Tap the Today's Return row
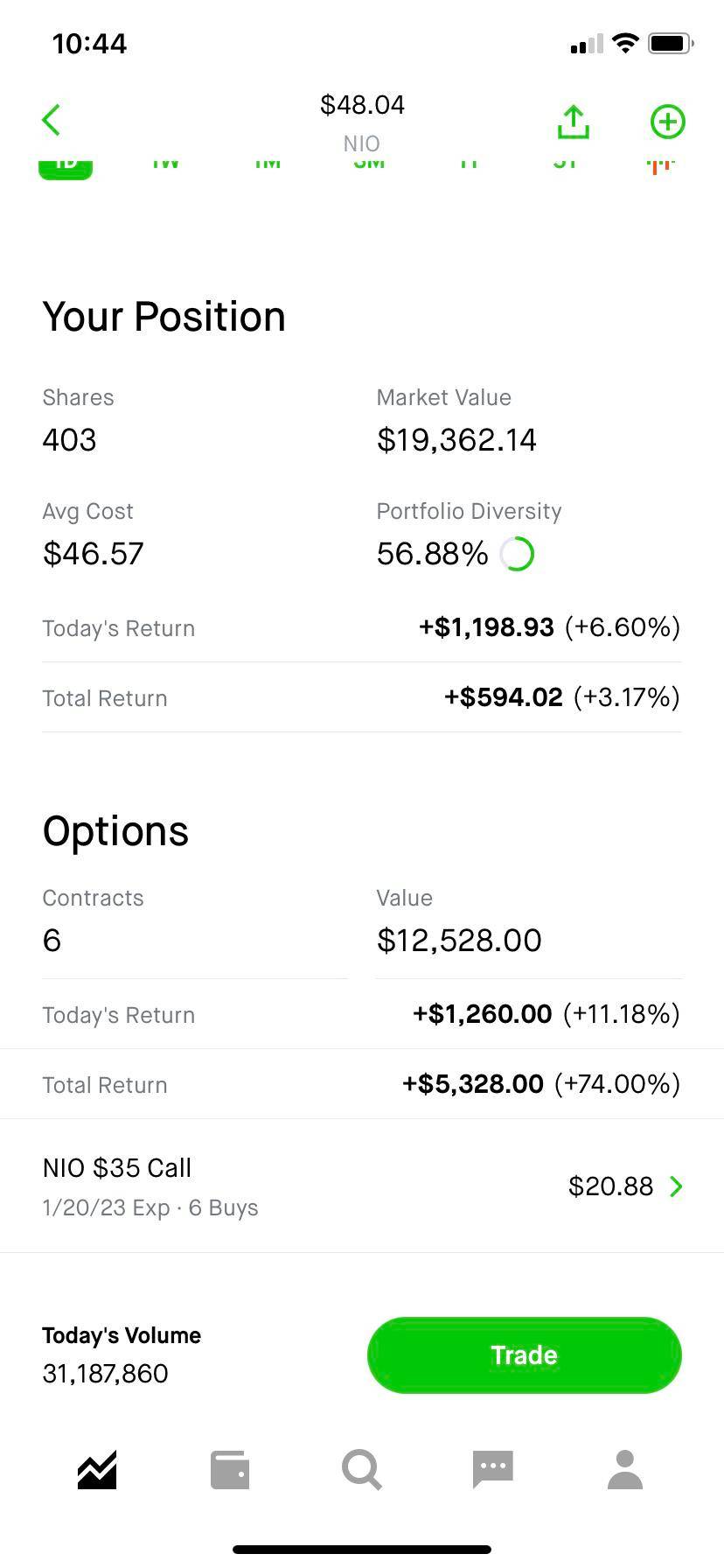The image size is (724, 1568). point(361,627)
